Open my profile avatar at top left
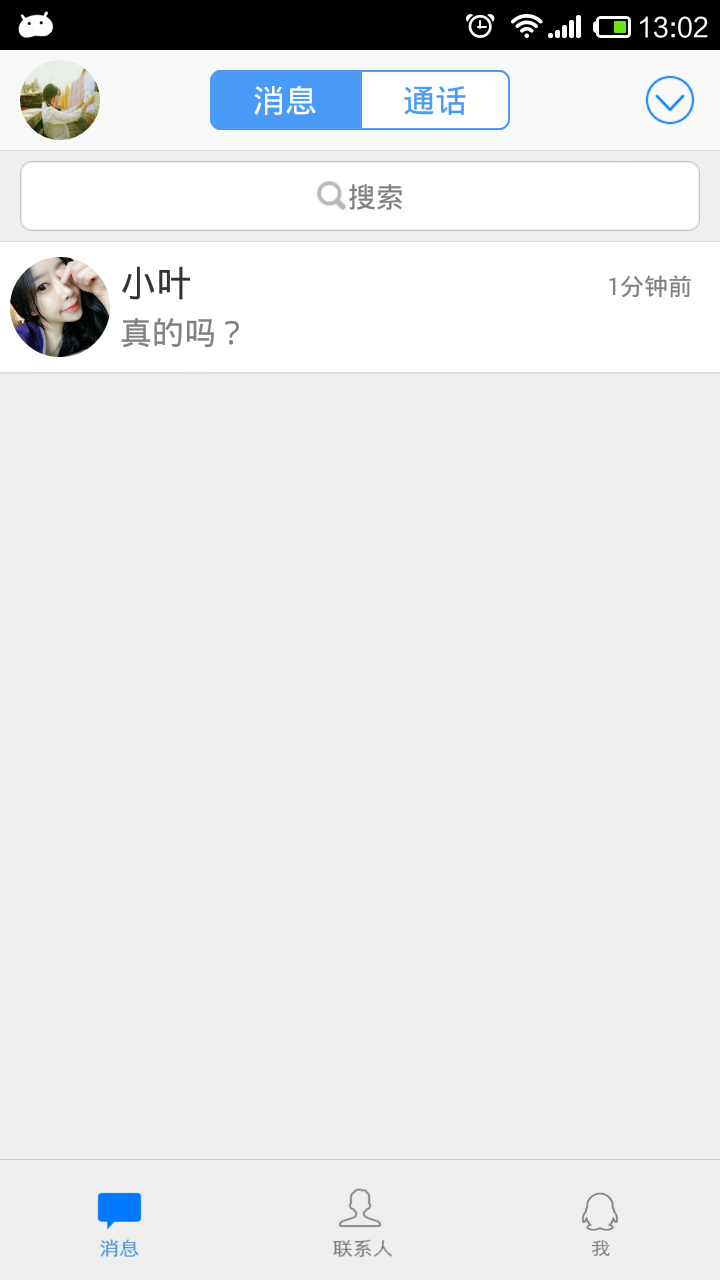 (60, 100)
